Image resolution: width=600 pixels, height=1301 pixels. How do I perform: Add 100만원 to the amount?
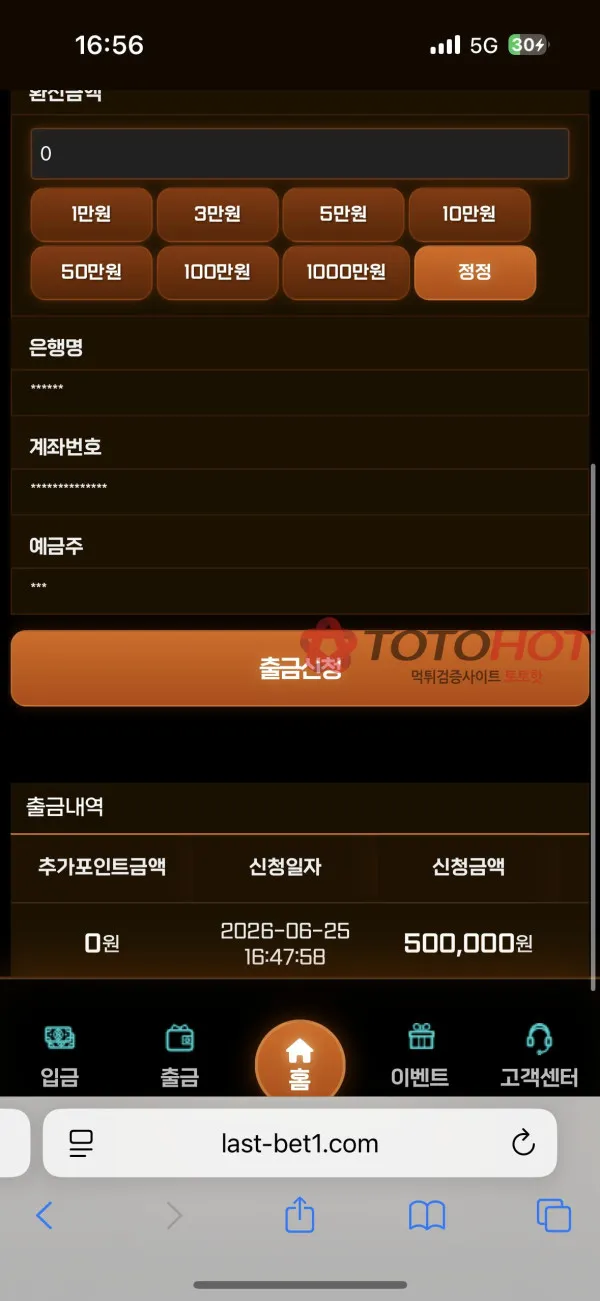(217, 272)
